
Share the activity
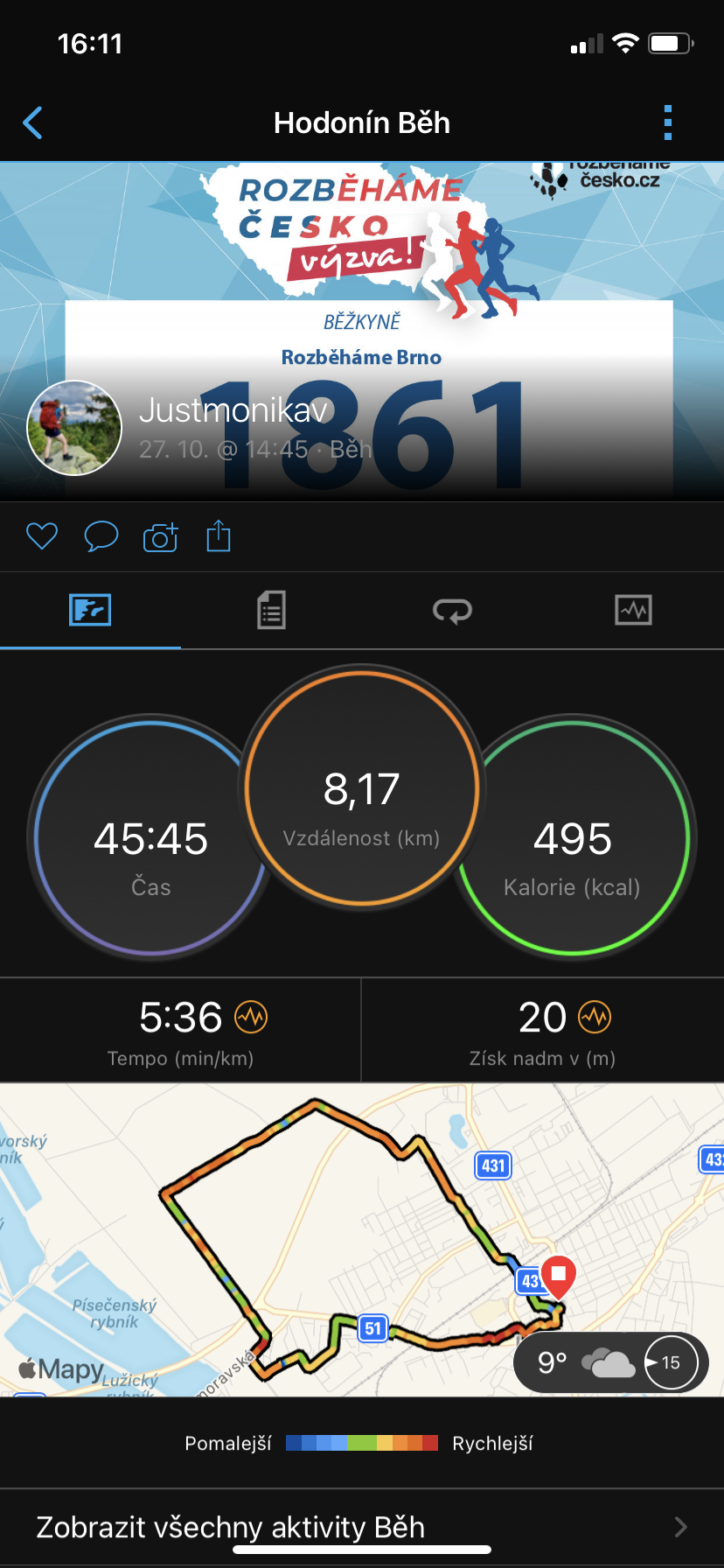pyautogui.click(x=219, y=535)
